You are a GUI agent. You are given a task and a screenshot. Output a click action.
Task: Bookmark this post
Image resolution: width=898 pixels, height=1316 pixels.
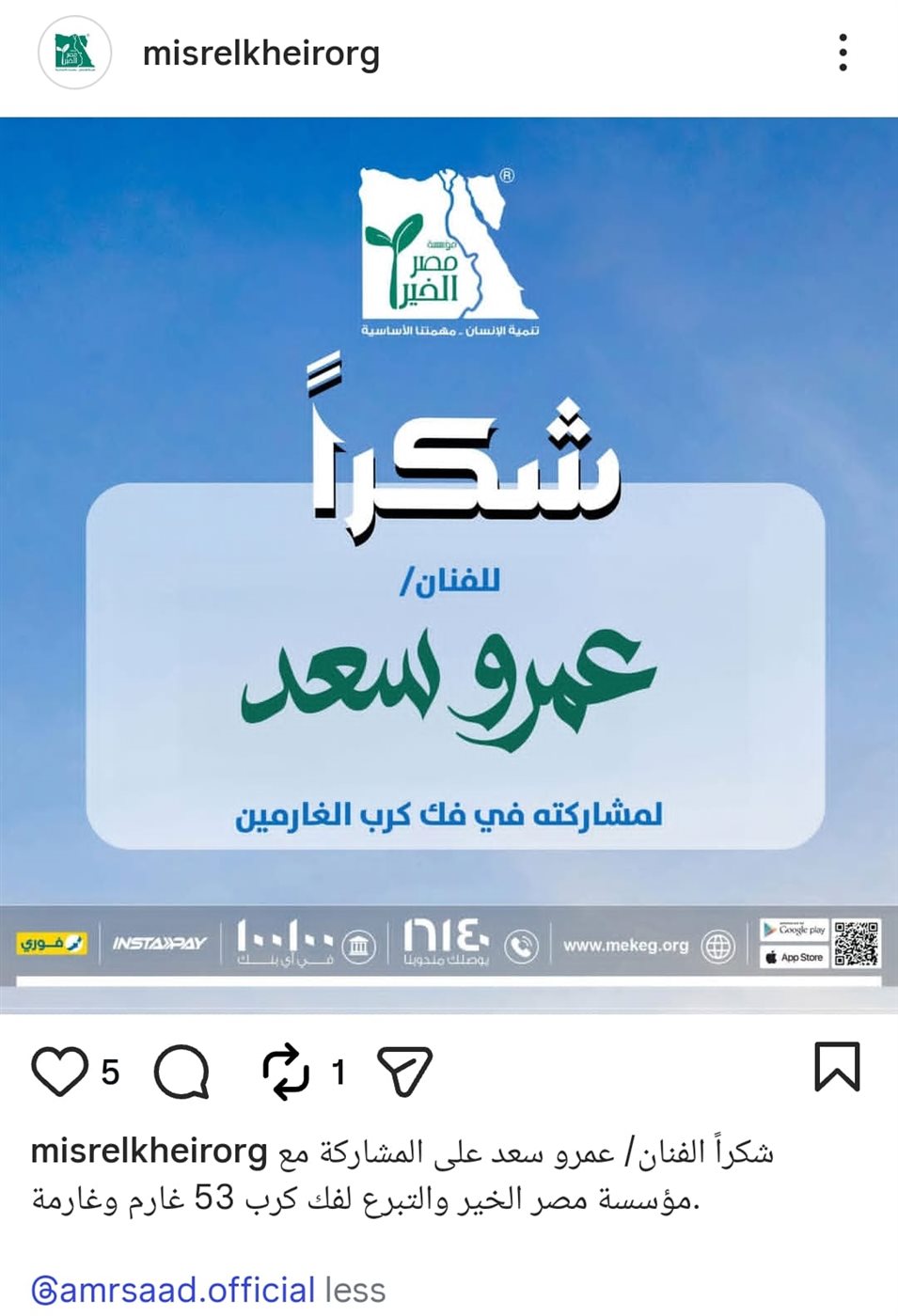point(836,1067)
